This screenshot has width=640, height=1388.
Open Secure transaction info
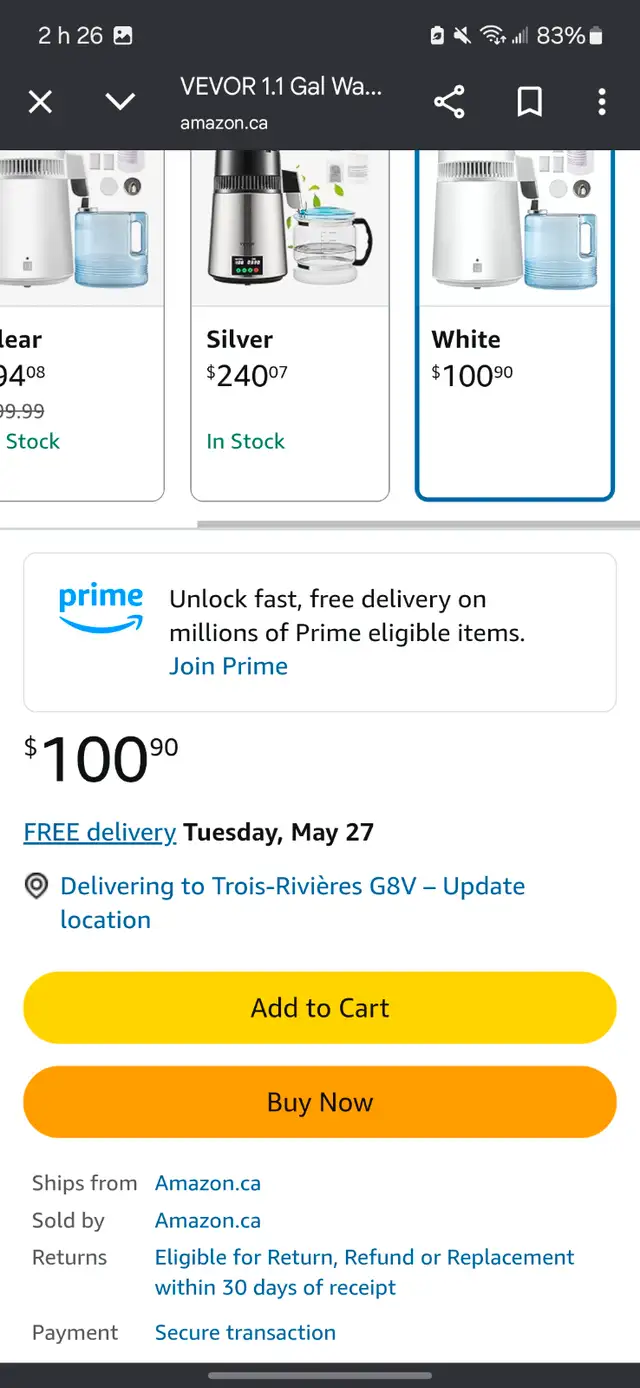pos(245,1332)
